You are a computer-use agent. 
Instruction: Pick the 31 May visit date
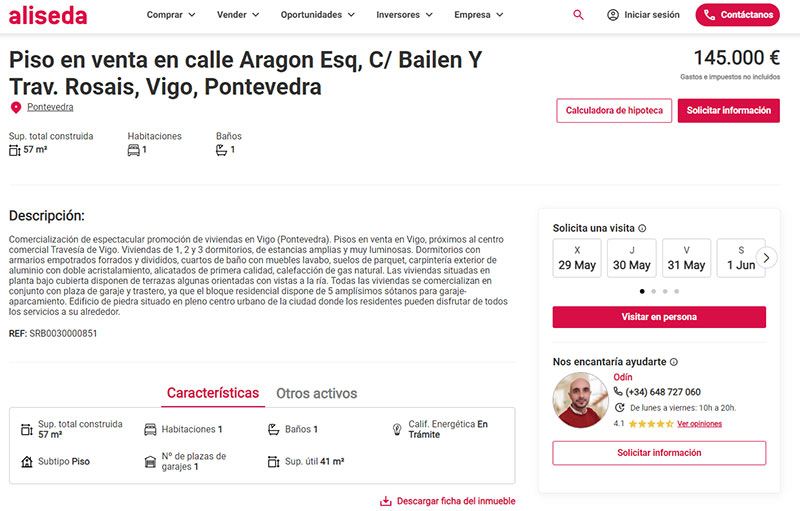tap(686, 258)
